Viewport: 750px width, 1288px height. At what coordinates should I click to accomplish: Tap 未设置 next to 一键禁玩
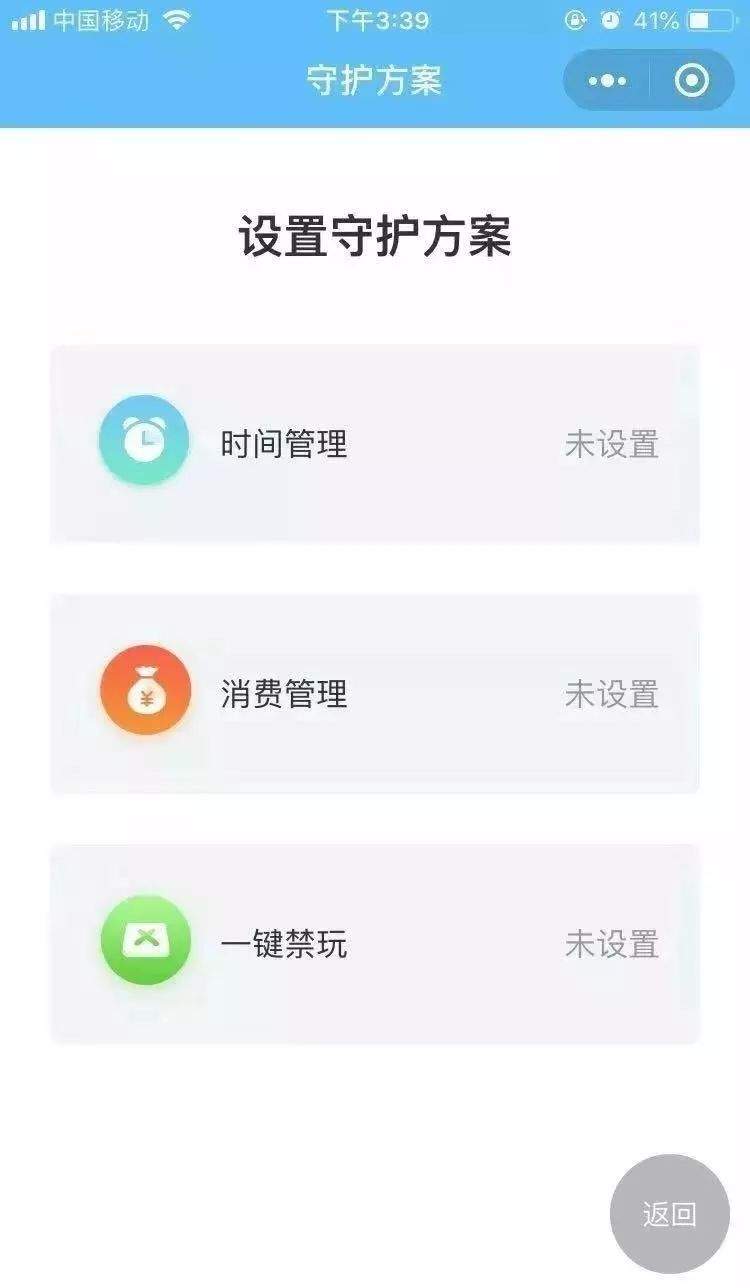click(x=610, y=943)
